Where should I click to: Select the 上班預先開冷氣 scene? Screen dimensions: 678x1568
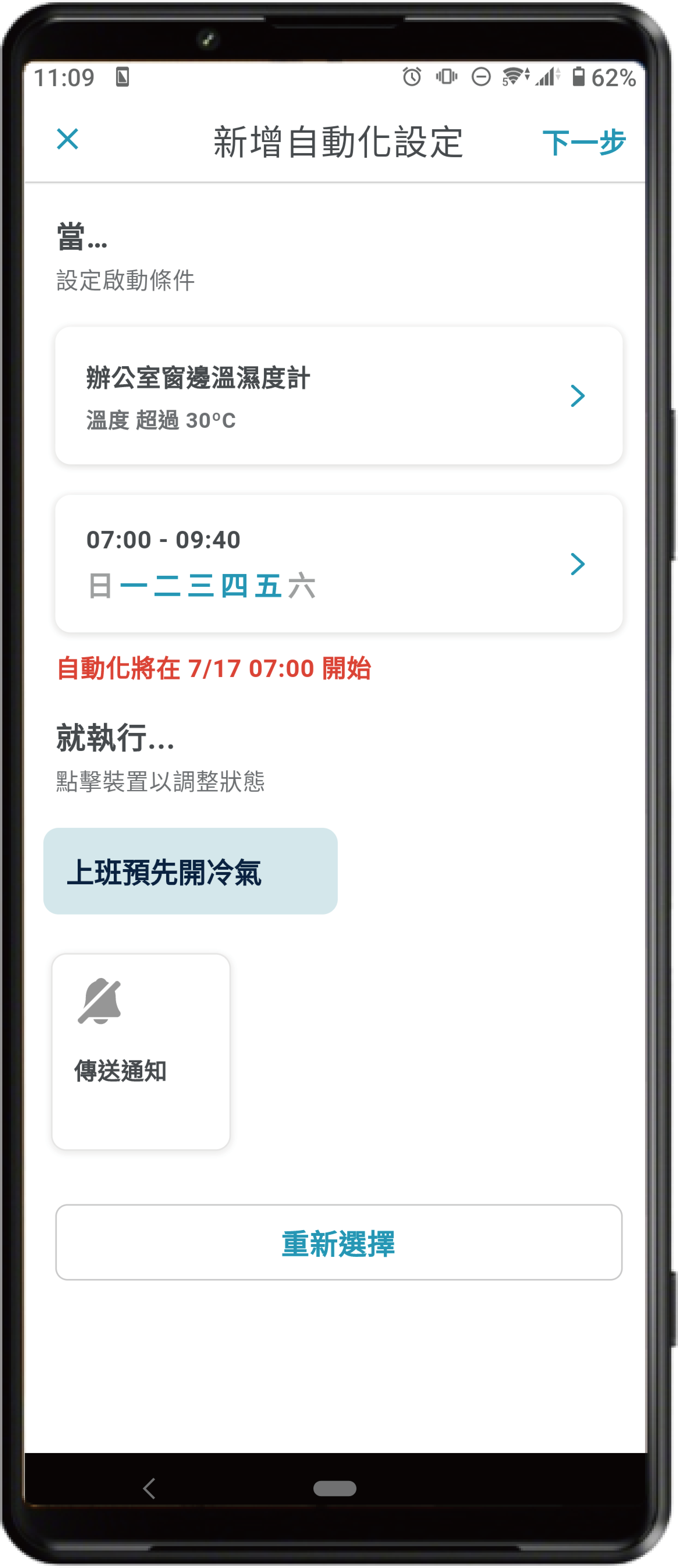[191, 871]
